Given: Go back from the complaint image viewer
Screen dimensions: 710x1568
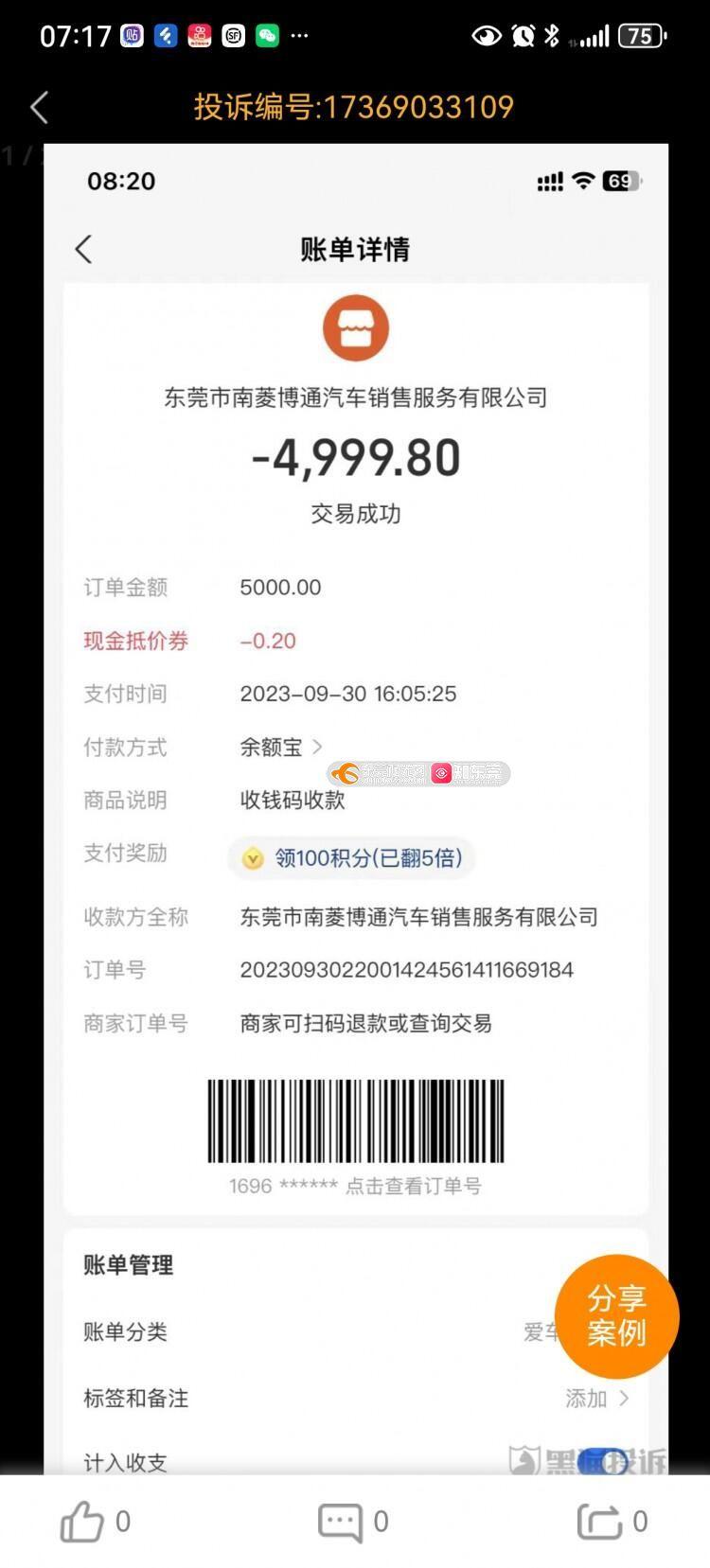Looking at the screenshot, I should click(39, 108).
